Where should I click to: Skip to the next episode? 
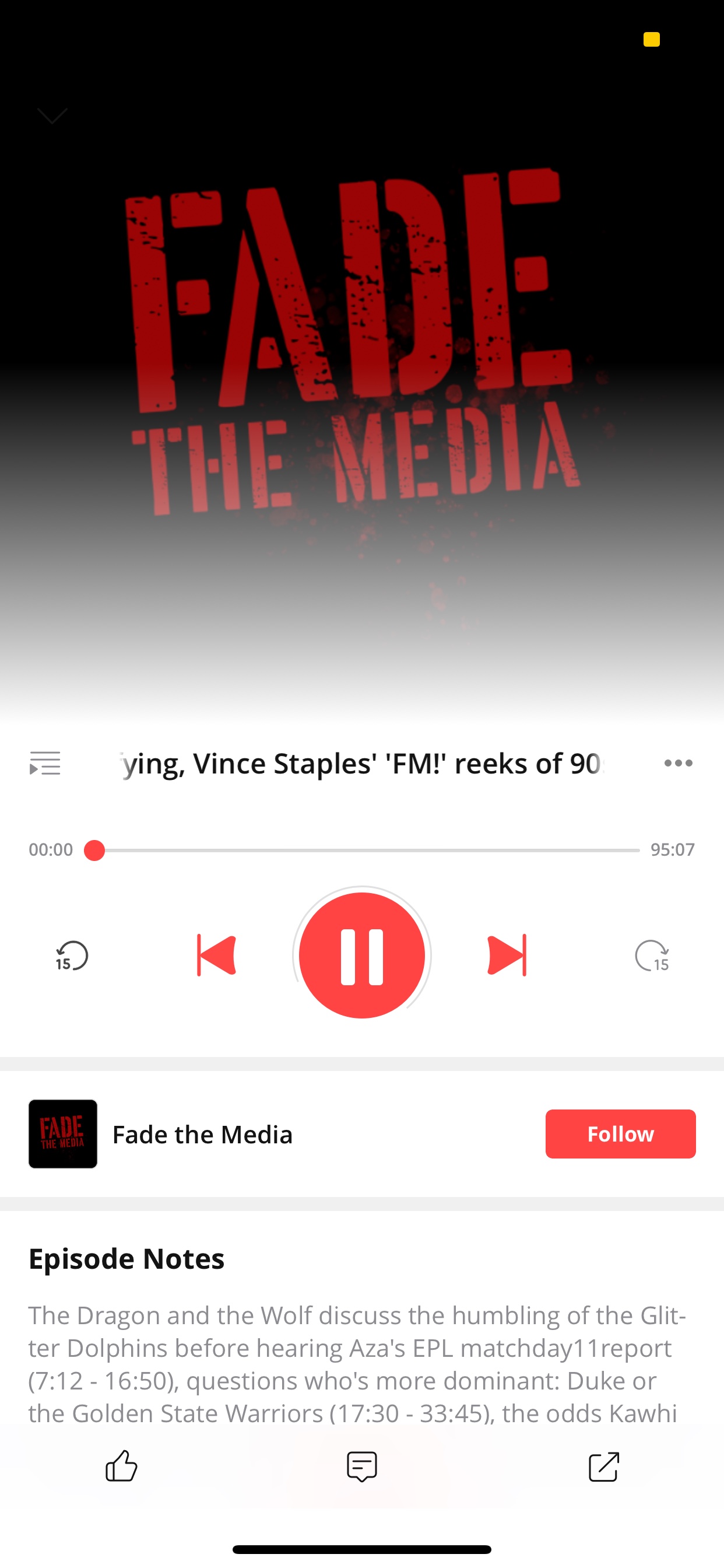pos(507,955)
